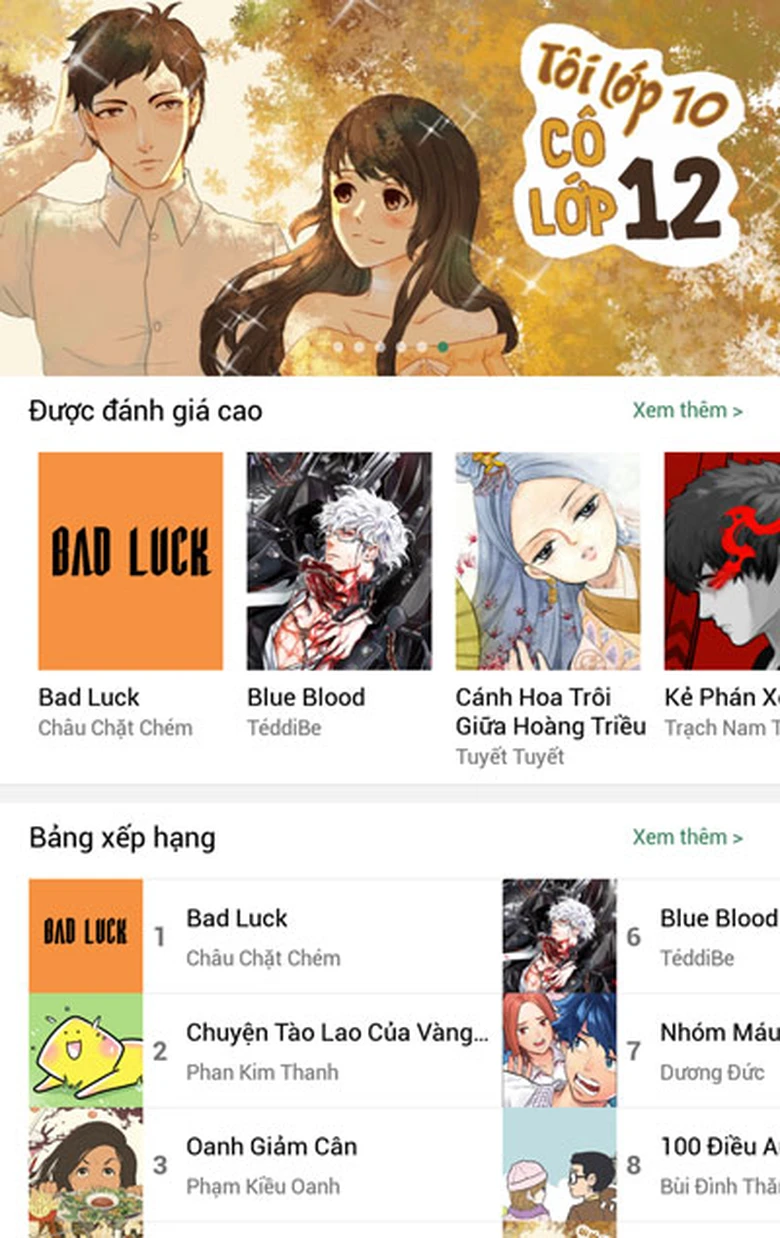Open the Bad Luck cover in top rated

(130, 561)
